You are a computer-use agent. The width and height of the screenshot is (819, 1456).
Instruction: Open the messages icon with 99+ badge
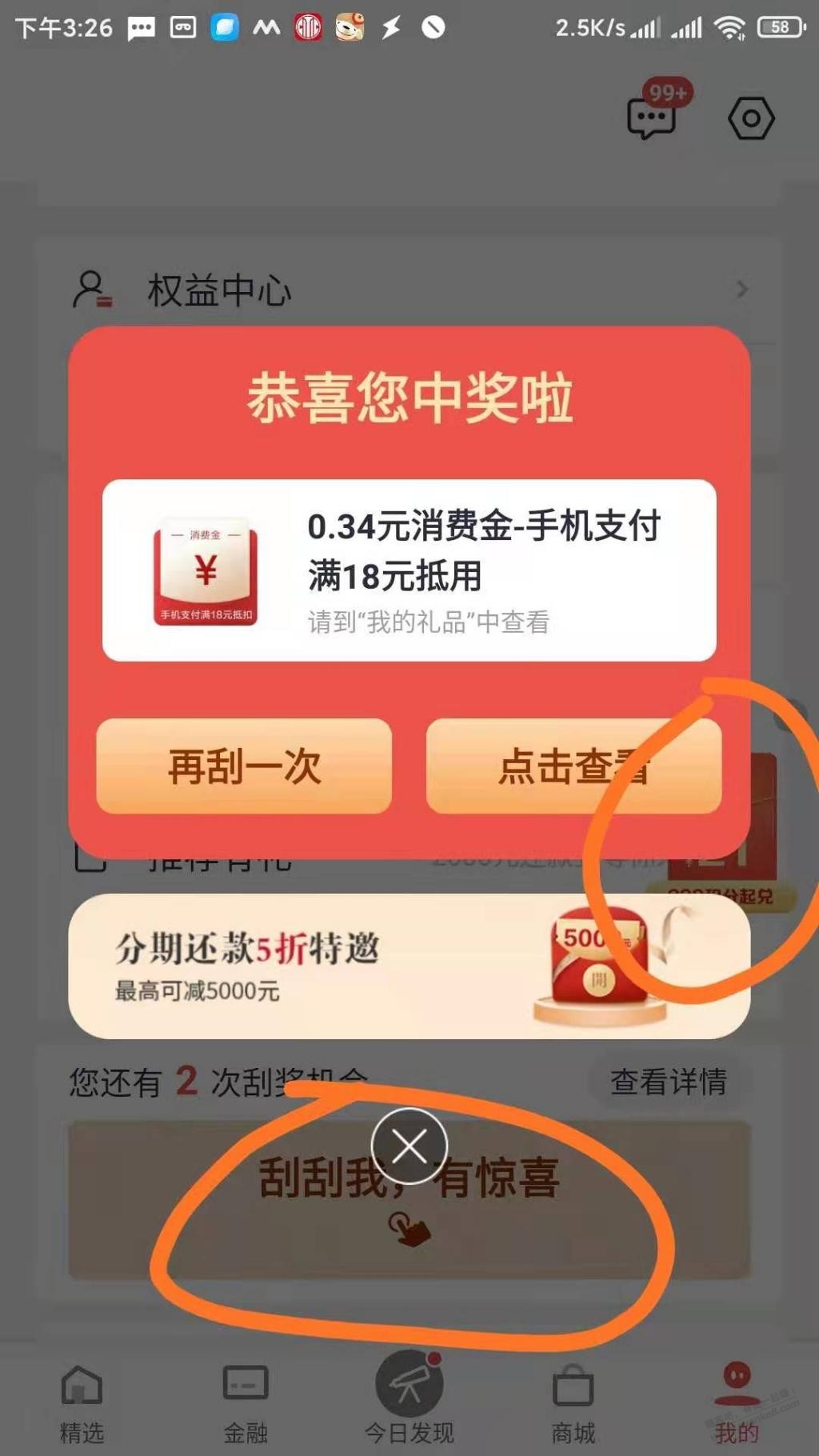pos(653,118)
